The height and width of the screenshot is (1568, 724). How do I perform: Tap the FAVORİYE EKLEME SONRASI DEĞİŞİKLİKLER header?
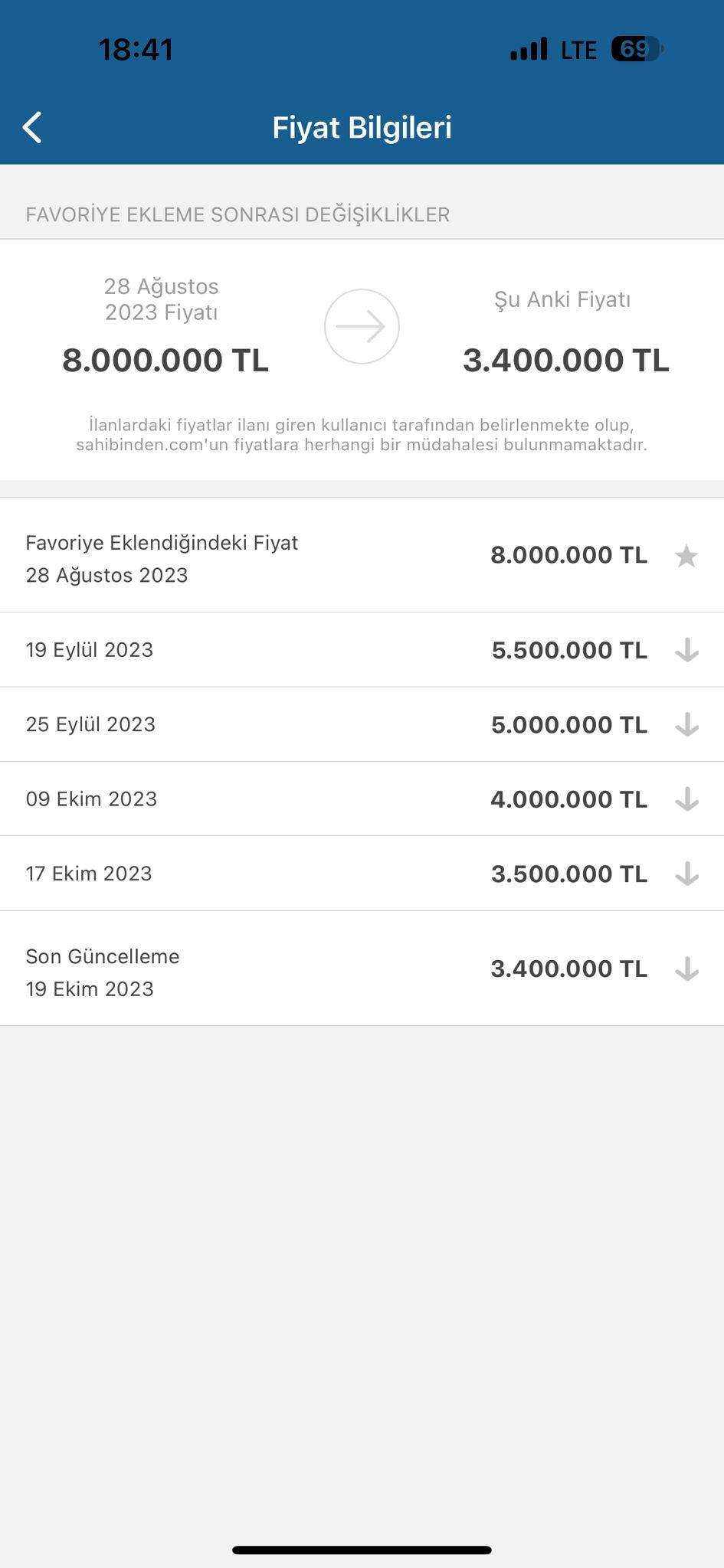click(238, 214)
